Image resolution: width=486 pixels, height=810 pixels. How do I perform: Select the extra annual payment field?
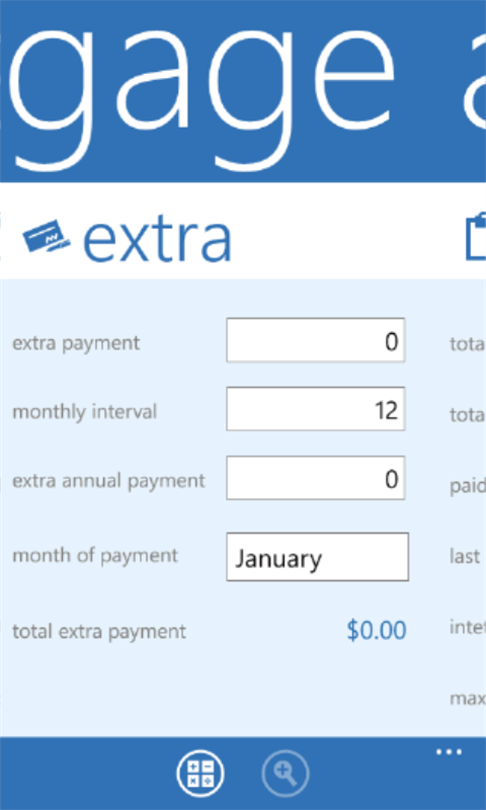pos(316,478)
